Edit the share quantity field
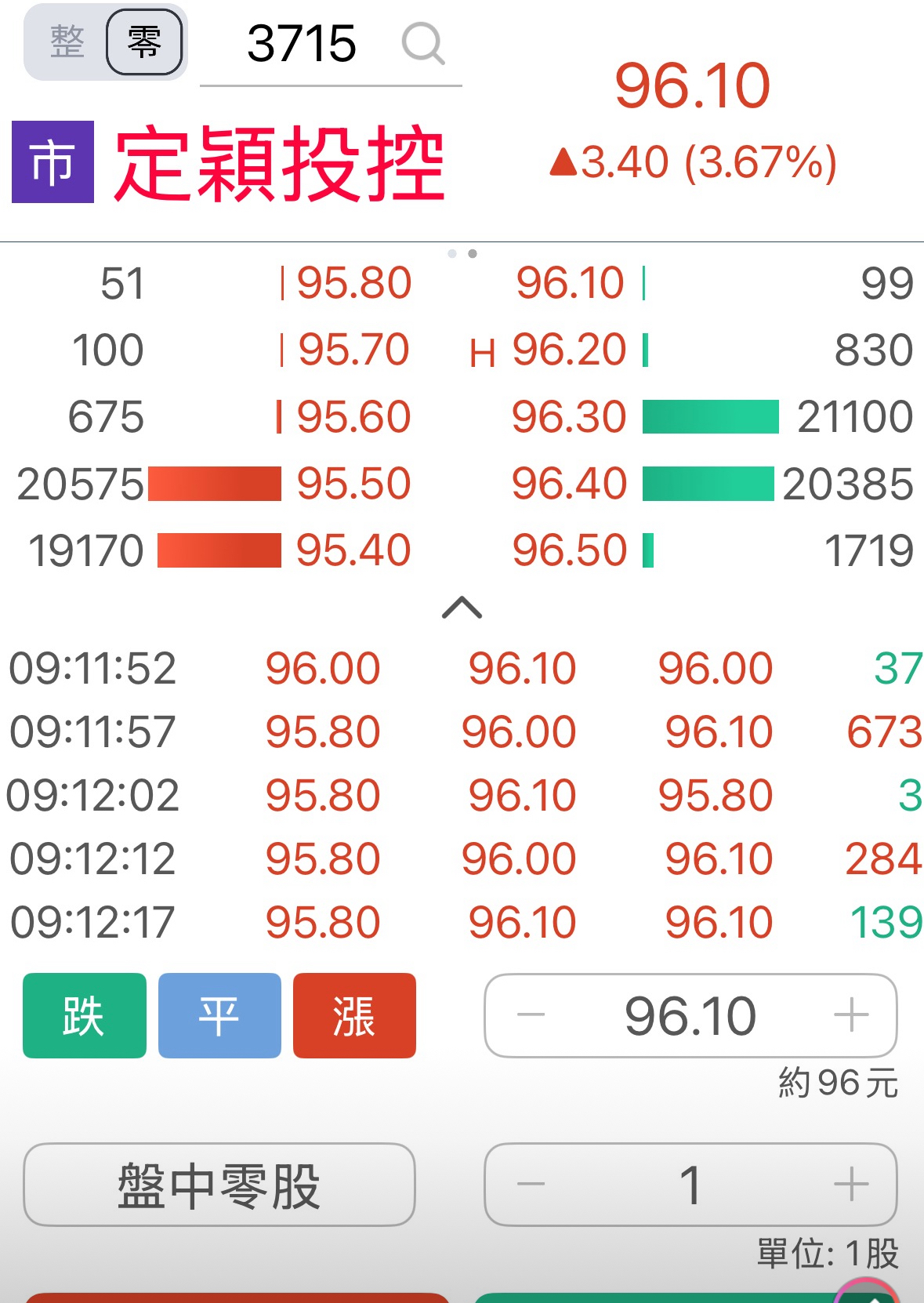The height and width of the screenshot is (1303, 924). pyautogui.click(x=690, y=1185)
